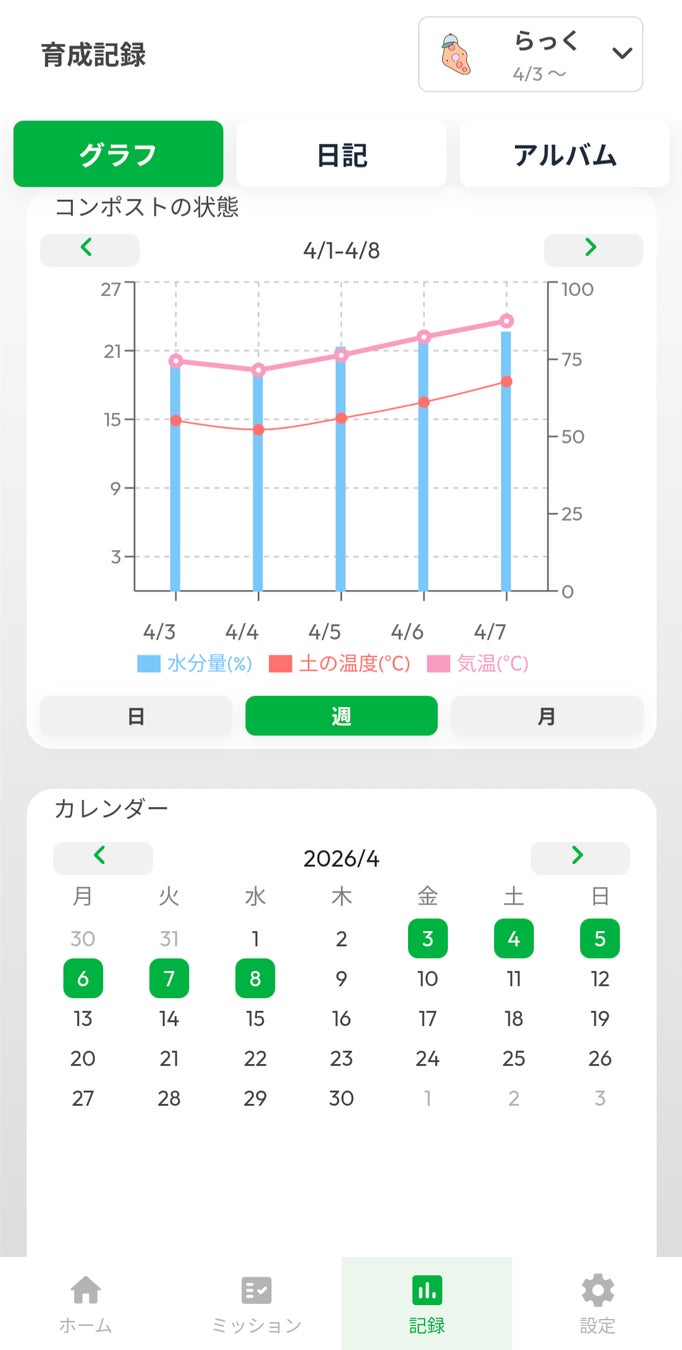Tap highlighted date 5 on calendar
Image resolution: width=682 pixels, height=1350 pixels.
(600, 939)
